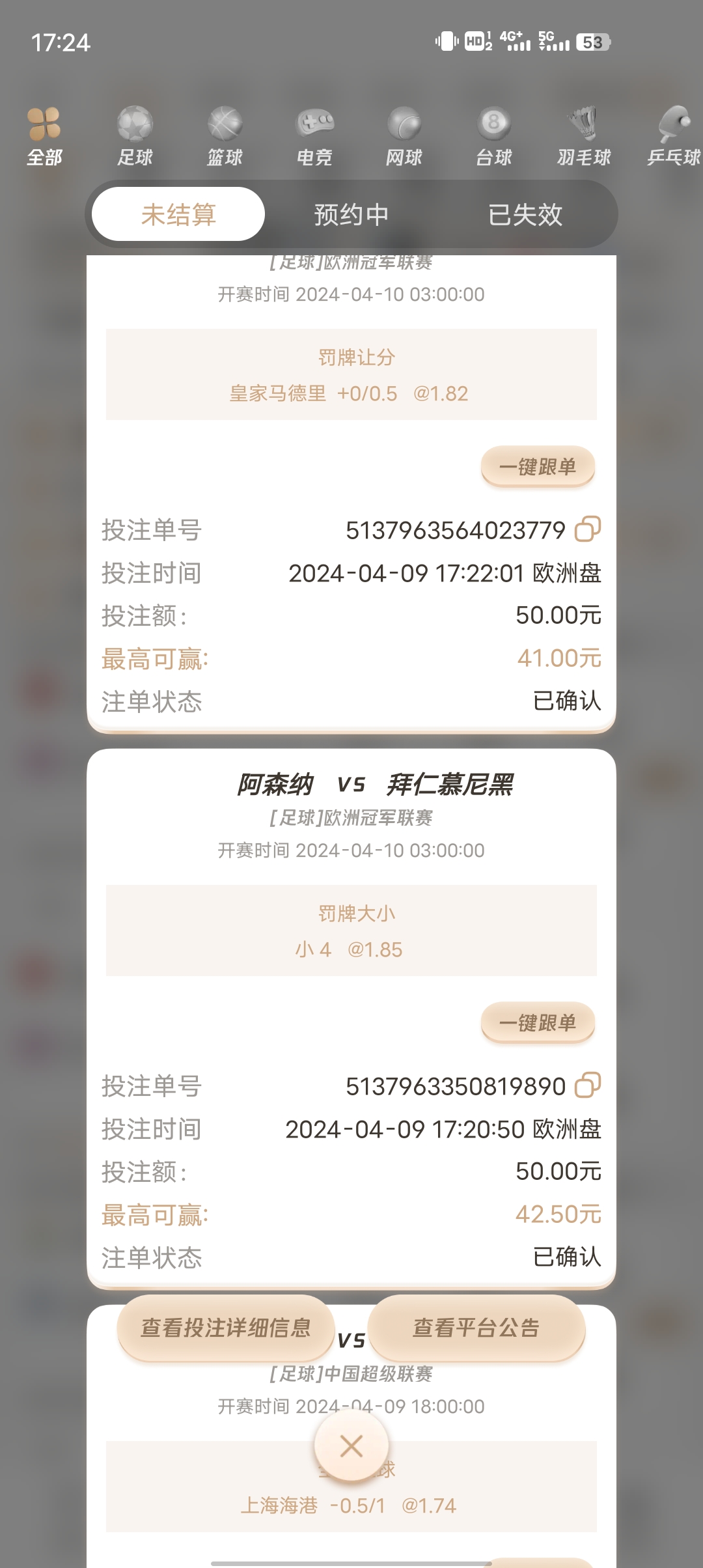Select the 未结算 tab

pos(178,214)
